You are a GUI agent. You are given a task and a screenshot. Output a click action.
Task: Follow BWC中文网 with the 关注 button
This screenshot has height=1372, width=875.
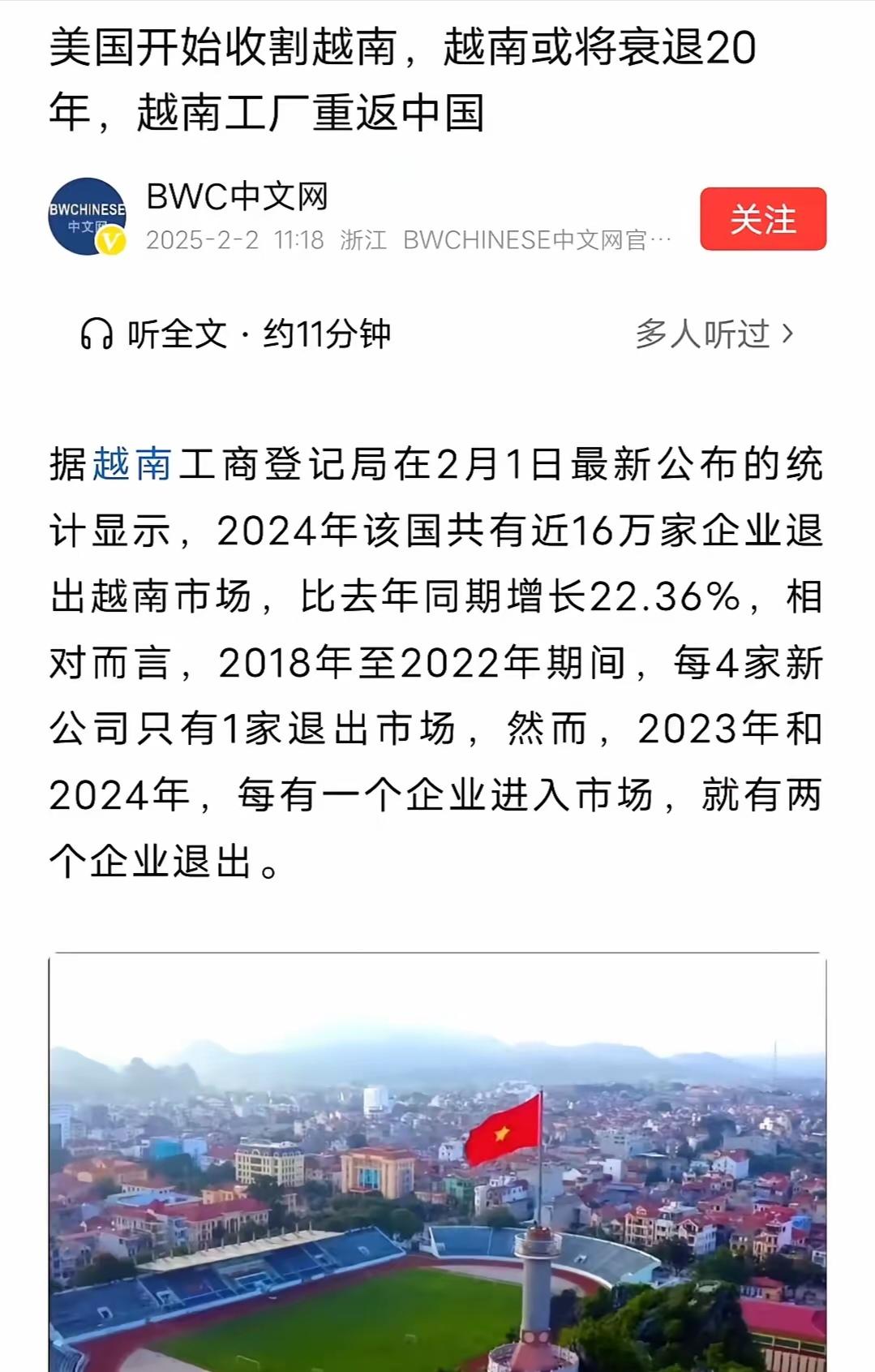[762, 219]
